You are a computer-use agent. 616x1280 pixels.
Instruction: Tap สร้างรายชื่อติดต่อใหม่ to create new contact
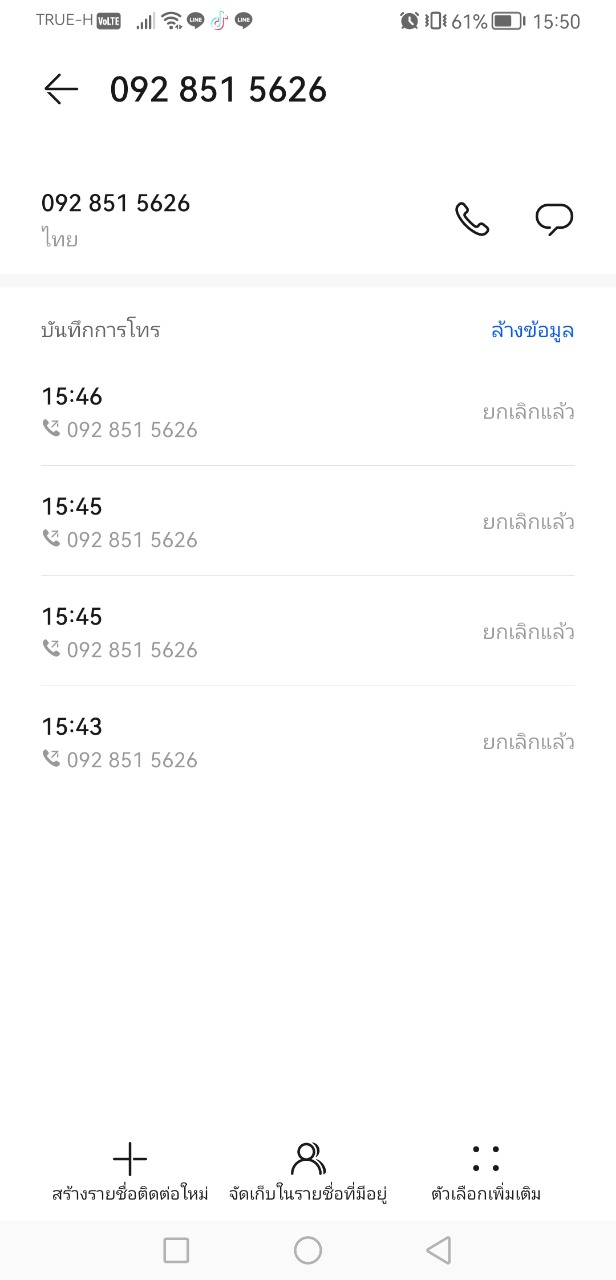point(130,1172)
